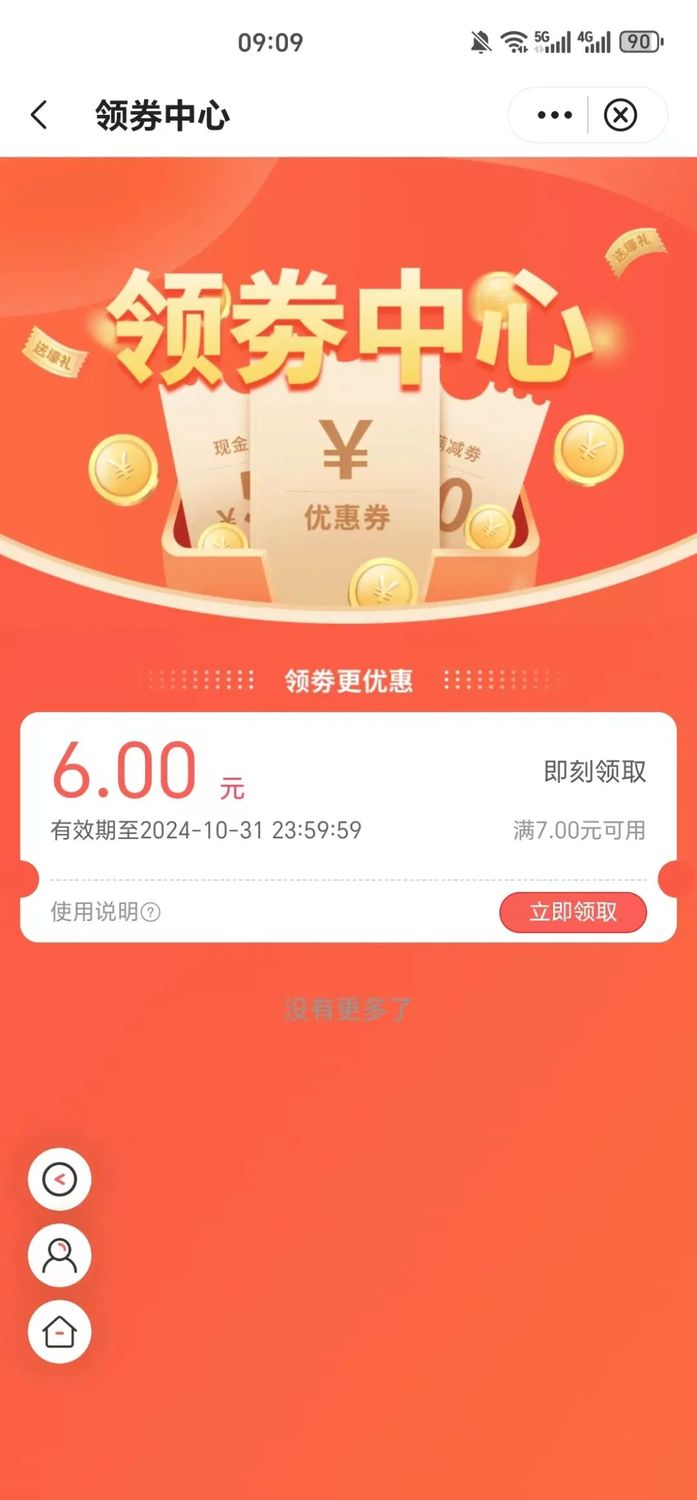Open the mini program overflow menu
This screenshot has height=1500, width=697.
coord(554,115)
